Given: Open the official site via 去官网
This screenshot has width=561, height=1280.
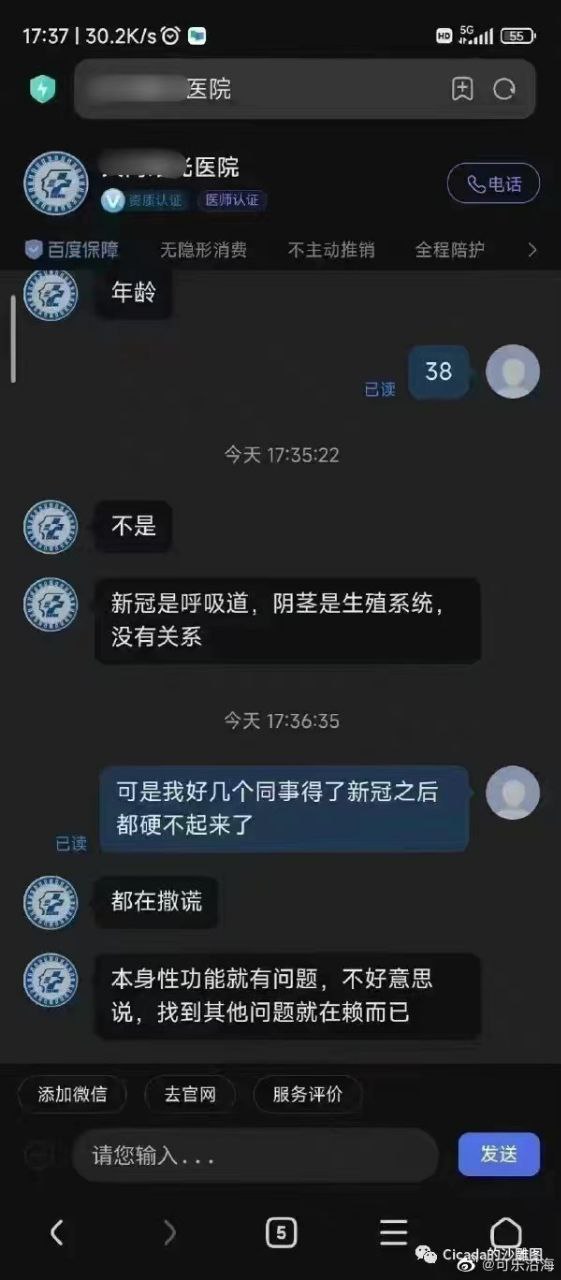Looking at the screenshot, I should pos(190,1094).
